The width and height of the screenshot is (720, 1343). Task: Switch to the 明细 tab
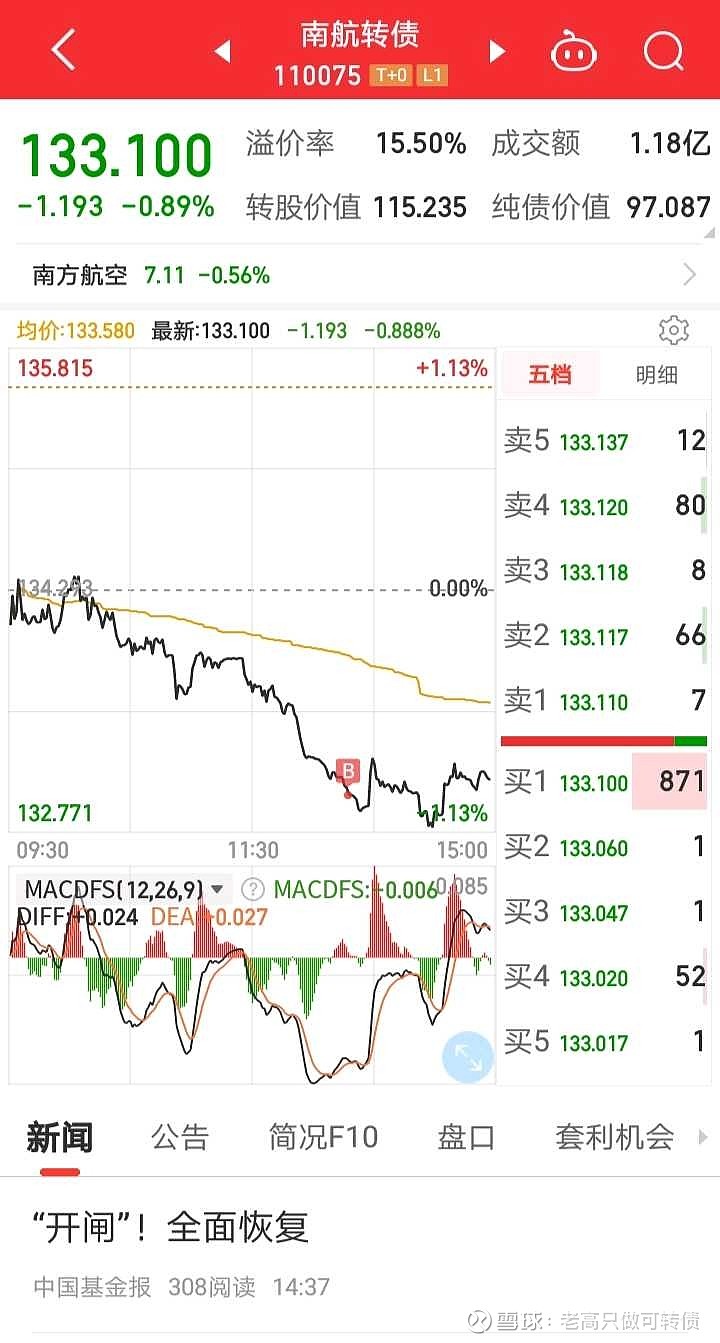(x=657, y=375)
